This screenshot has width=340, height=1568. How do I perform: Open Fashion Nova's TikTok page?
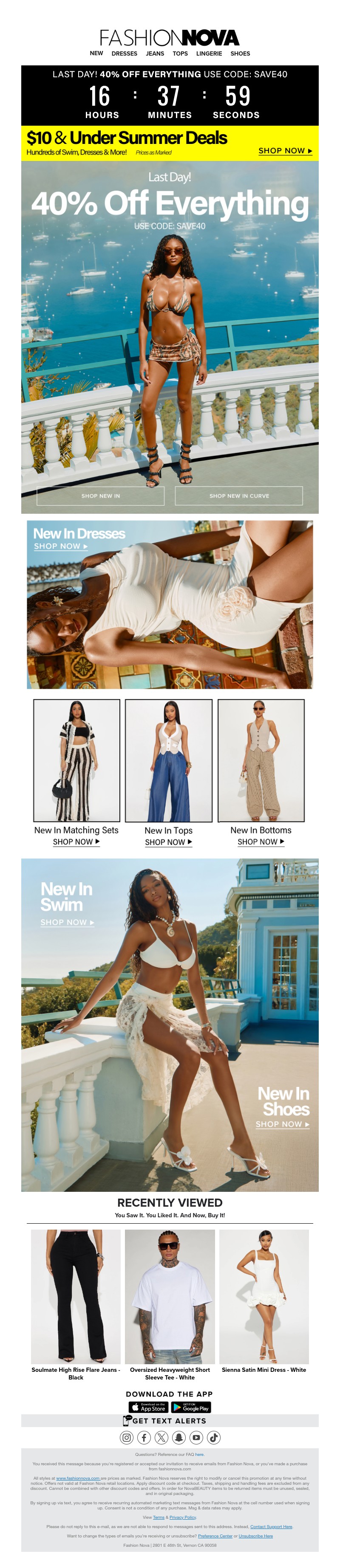tap(213, 1437)
